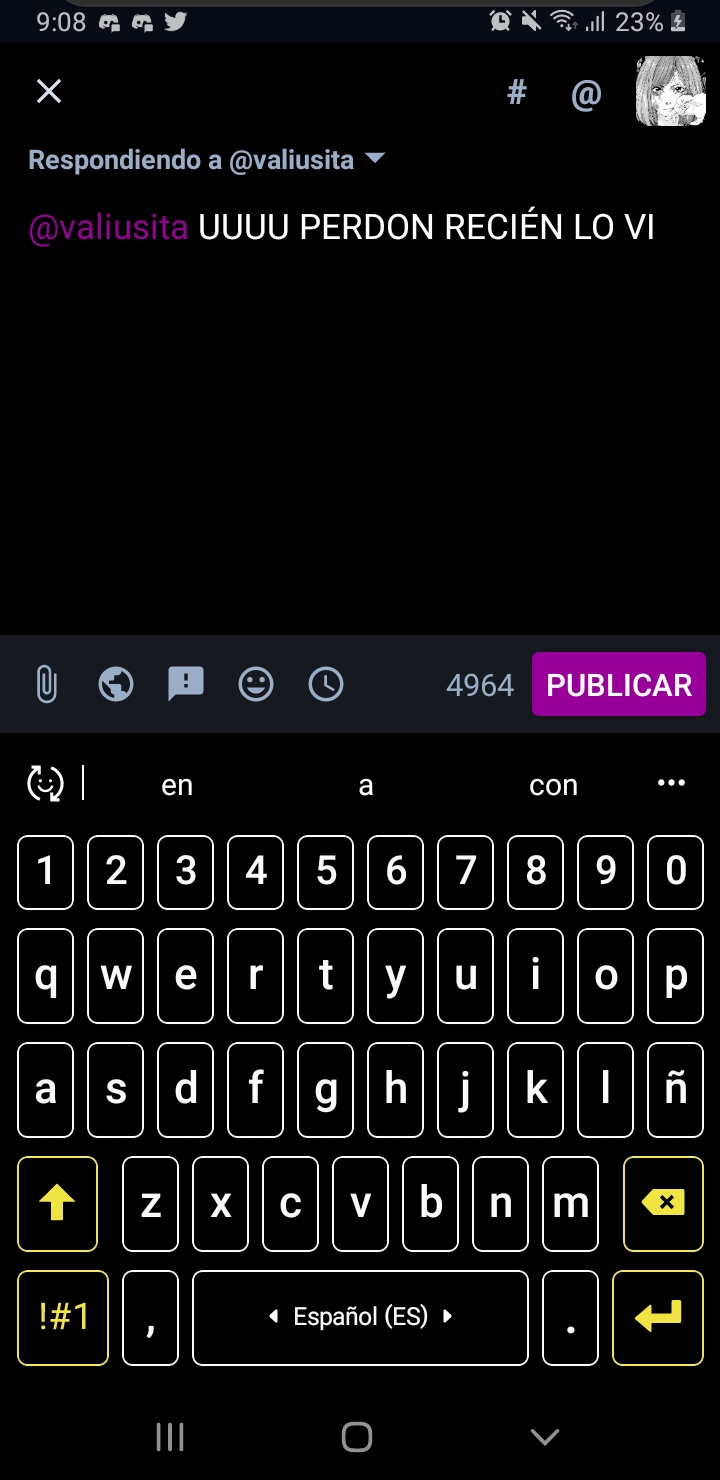
Task: Close the reply composer
Action: 49,92
